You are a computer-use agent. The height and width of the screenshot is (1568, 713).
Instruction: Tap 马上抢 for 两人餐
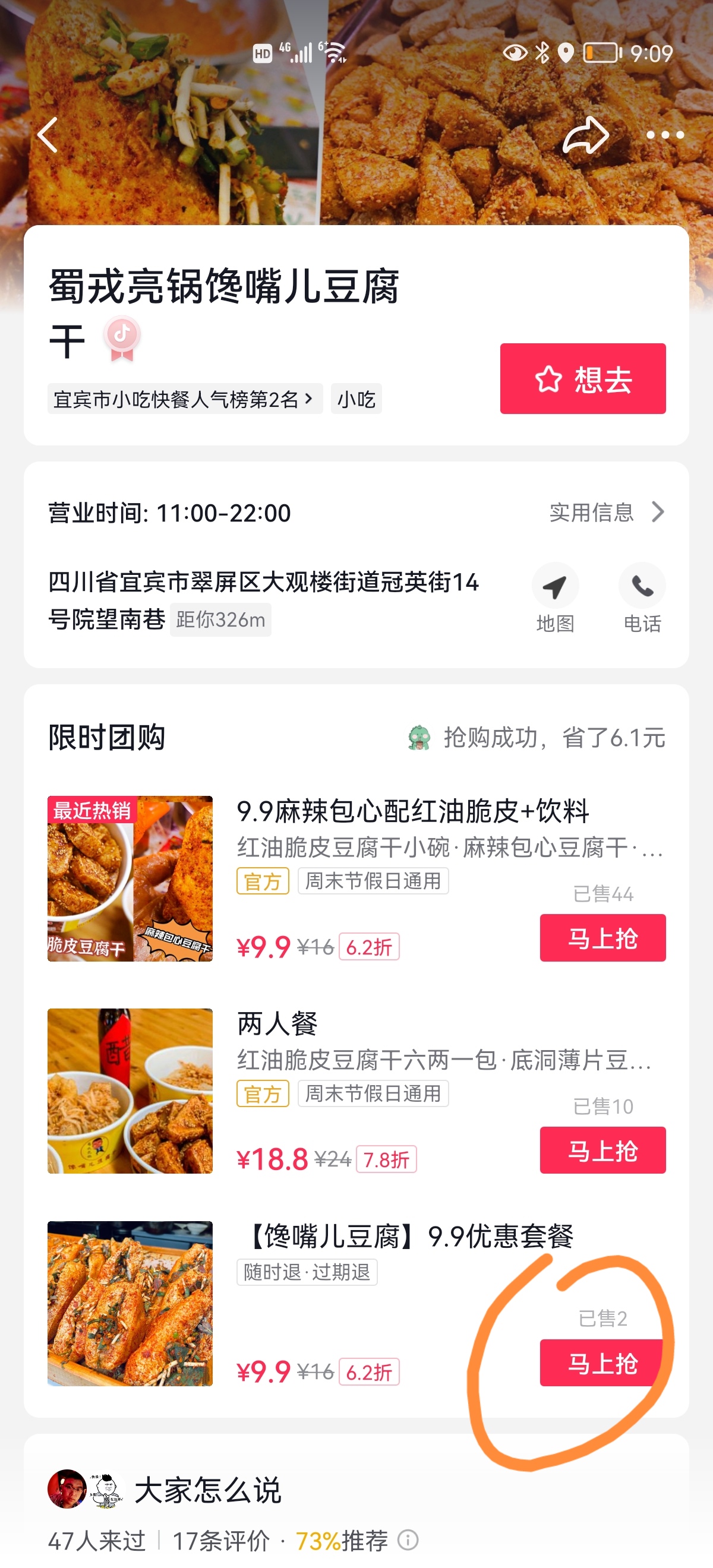[x=602, y=1150]
